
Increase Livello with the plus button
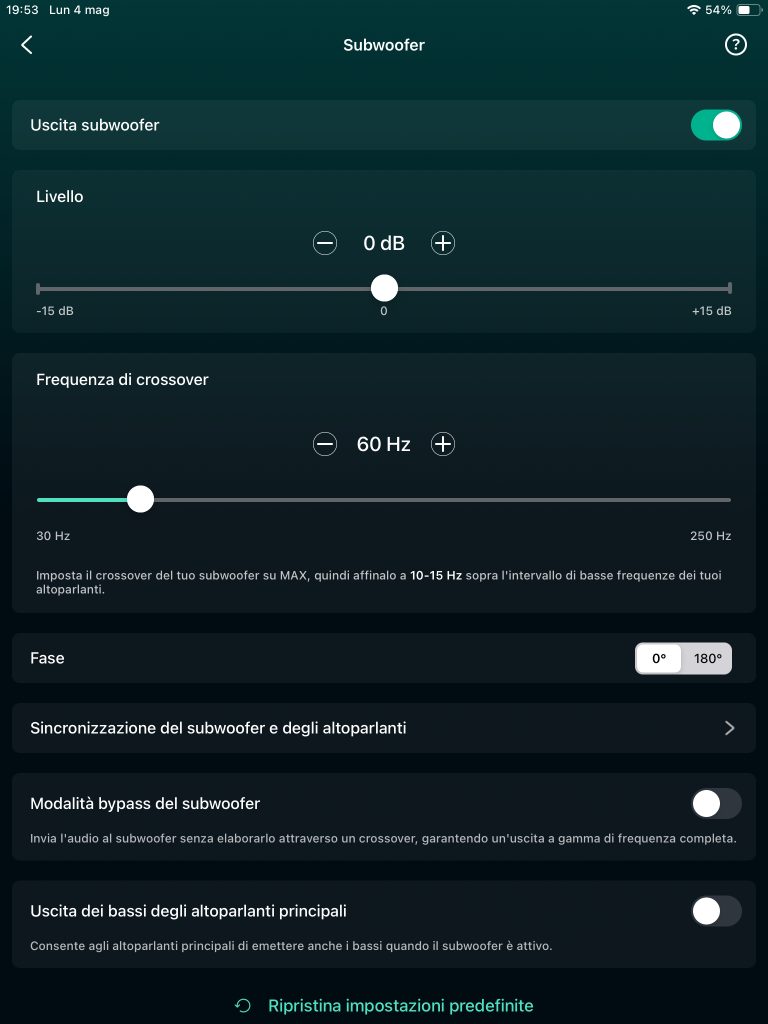pos(443,244)
